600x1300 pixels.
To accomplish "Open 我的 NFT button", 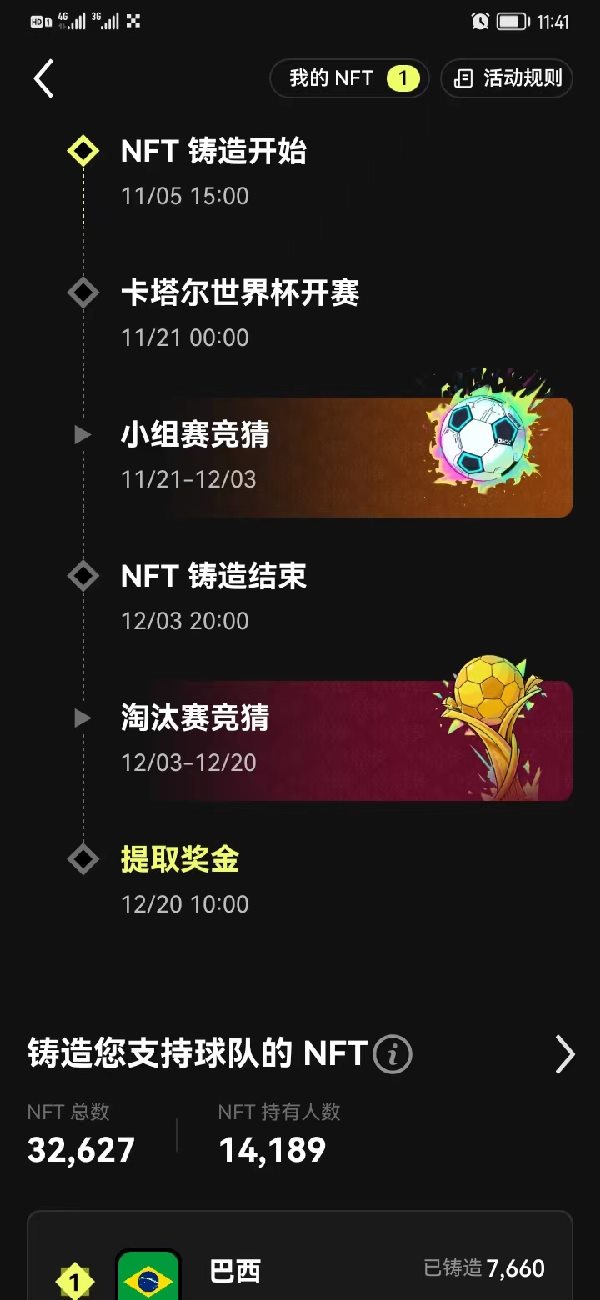I will click(x=349, y=78).
